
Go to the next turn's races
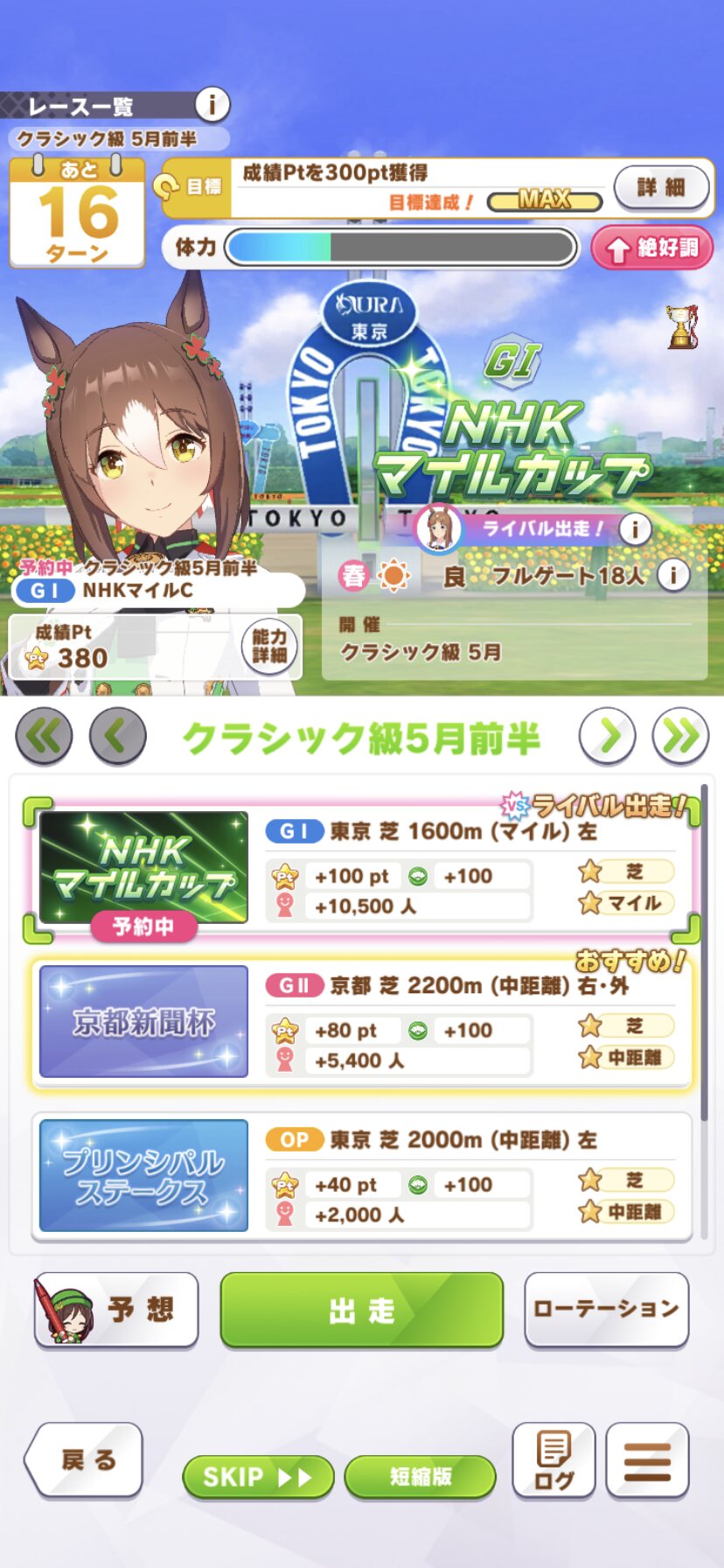tap(607, 737)
